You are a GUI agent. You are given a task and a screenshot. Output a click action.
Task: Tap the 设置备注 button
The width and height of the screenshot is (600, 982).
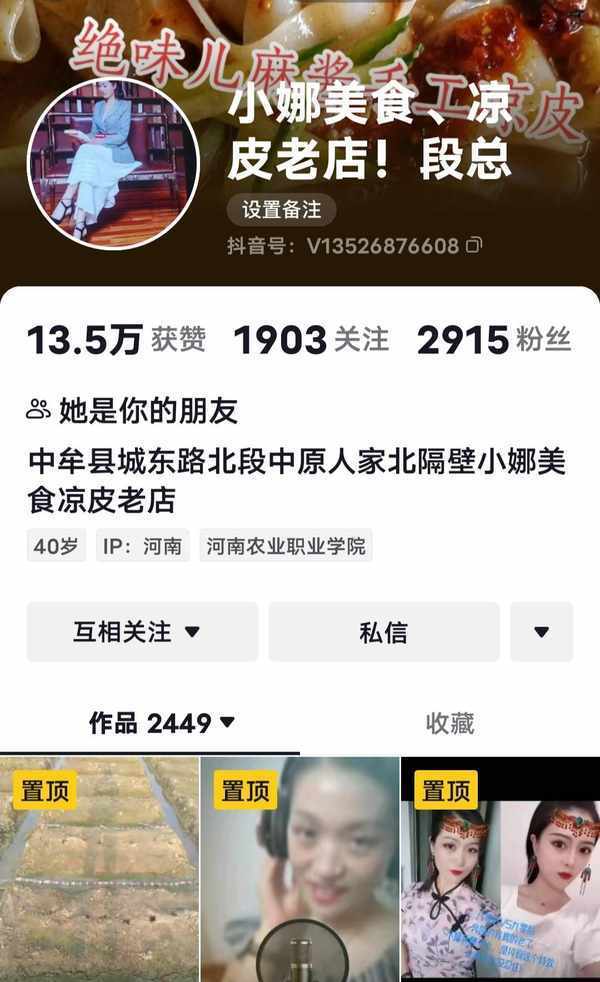pyautogui.click(x=281, y=210)
